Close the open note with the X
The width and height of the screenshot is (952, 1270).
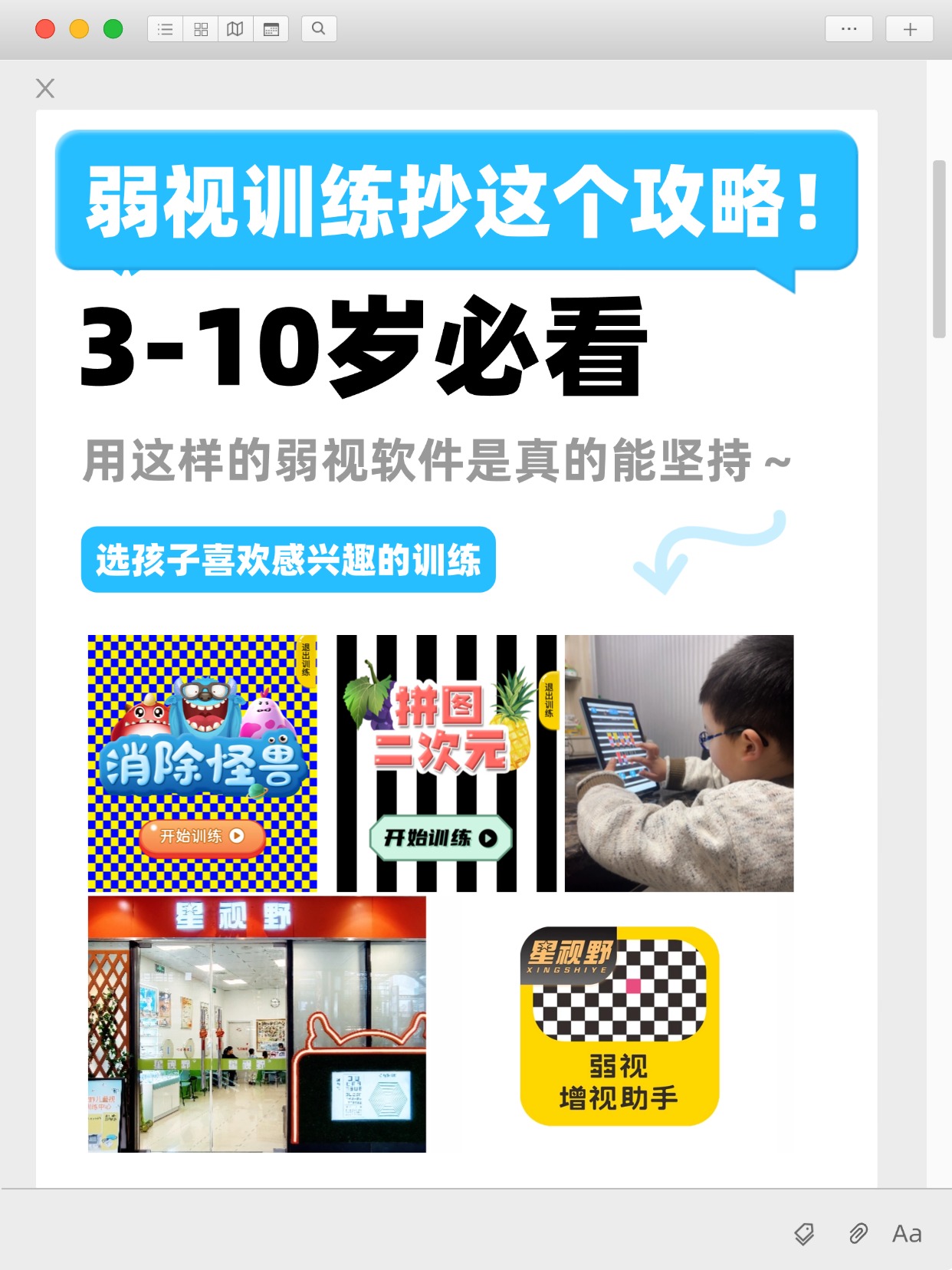click(45, 88)
